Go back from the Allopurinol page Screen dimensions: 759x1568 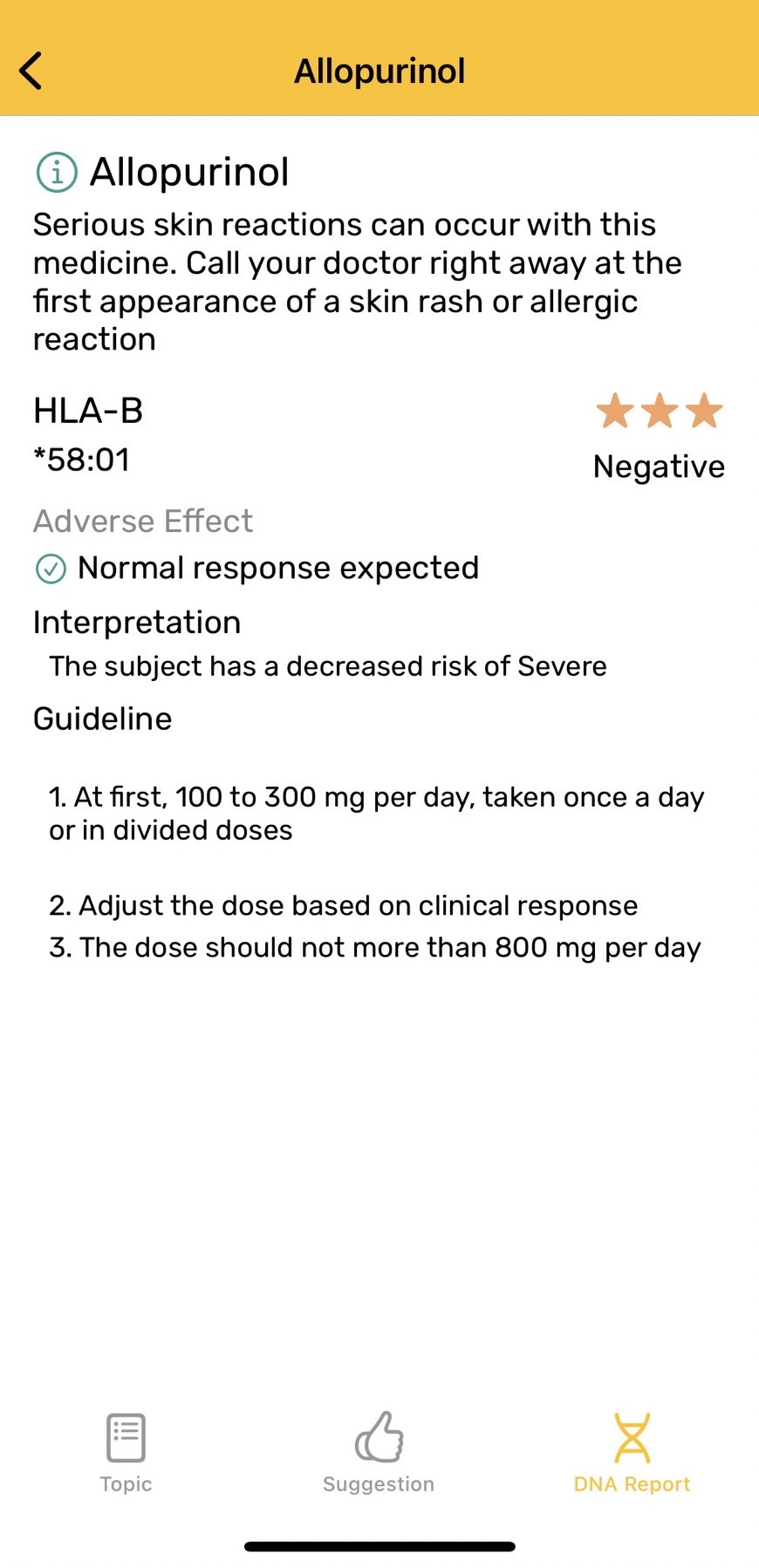[x=31, y=71]
